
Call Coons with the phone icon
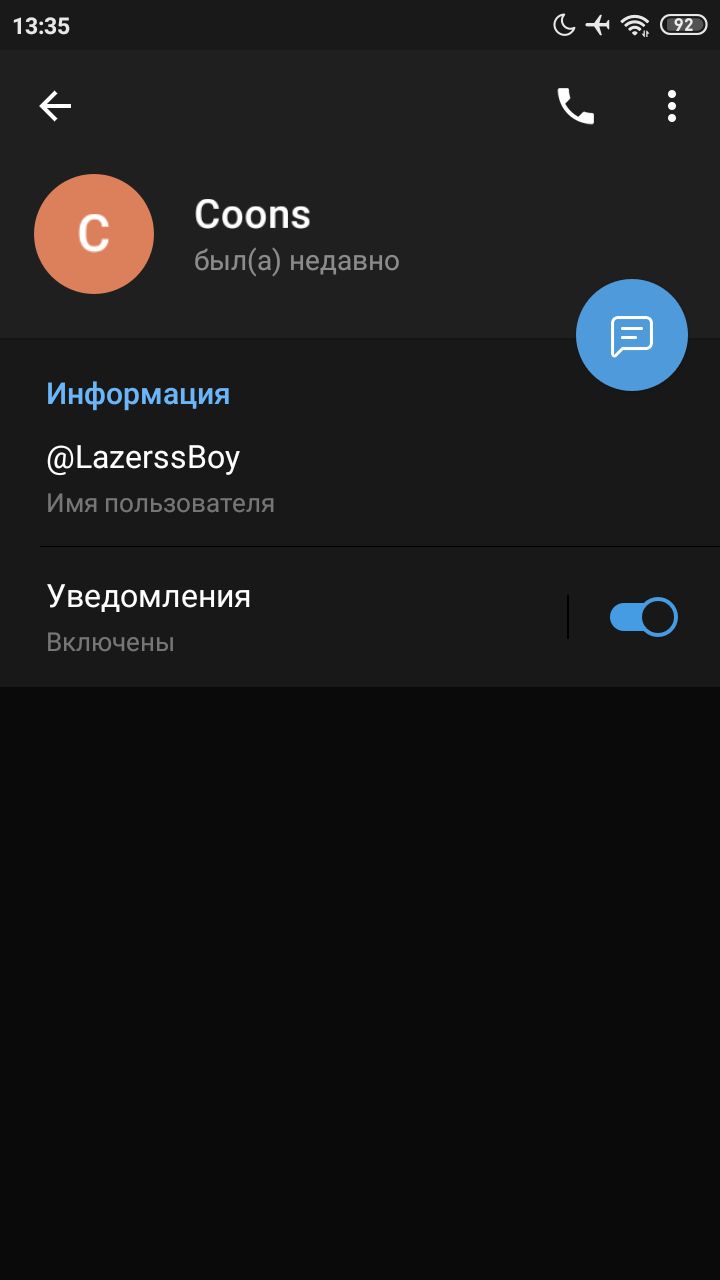[x=576, y=106]
